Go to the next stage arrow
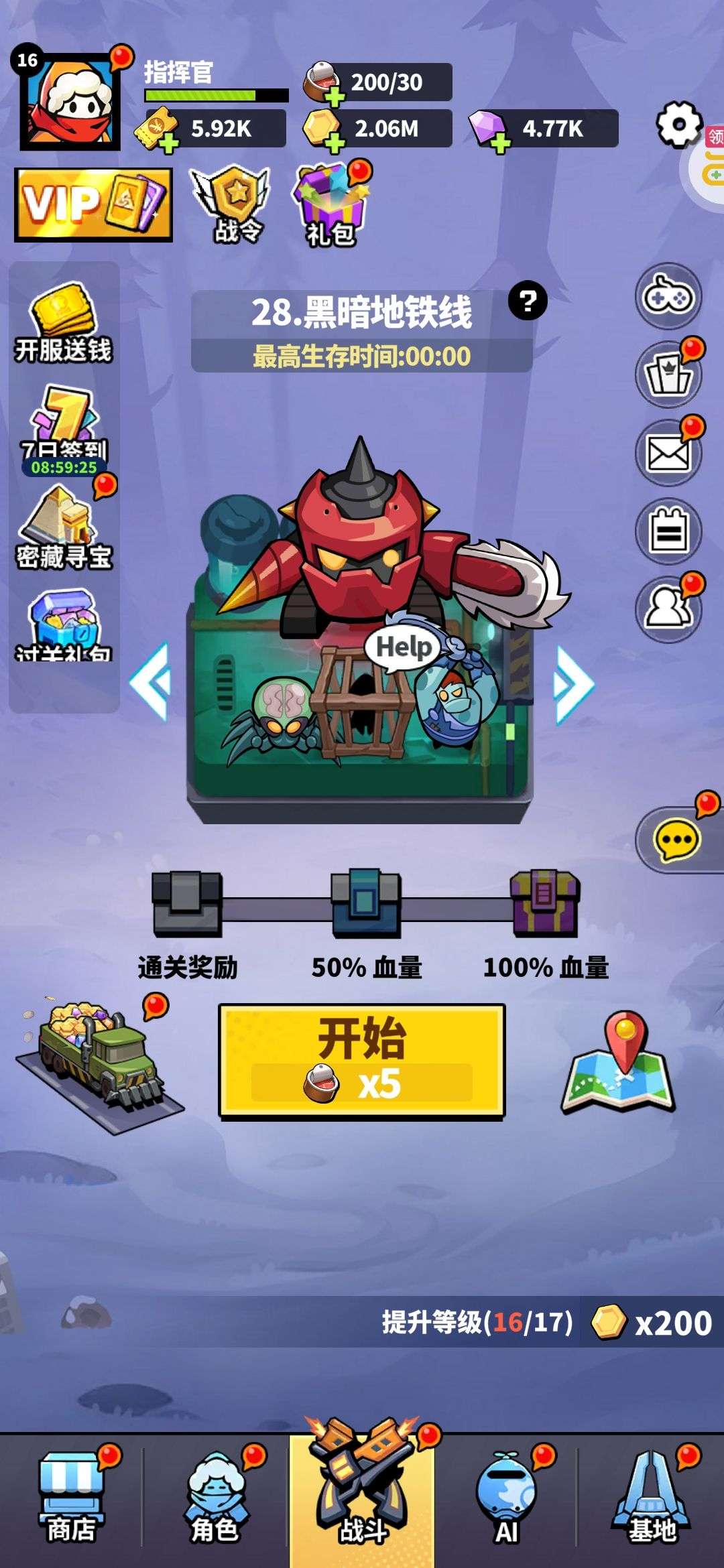This screenshot has height=1568, width=724. (x=574, y=685)
